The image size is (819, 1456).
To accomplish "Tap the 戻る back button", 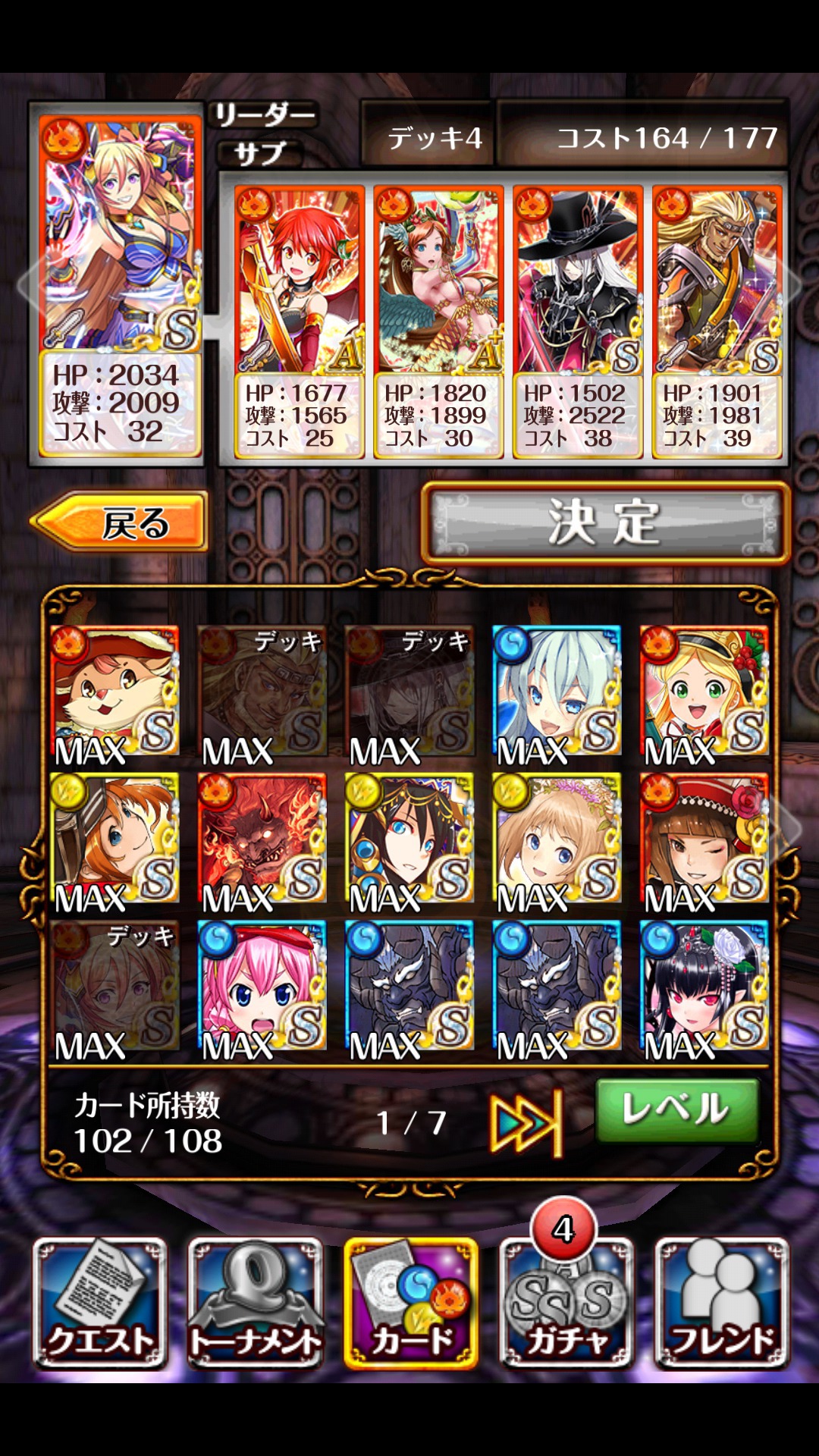I will pyautogui.click(x=121, y=522).
